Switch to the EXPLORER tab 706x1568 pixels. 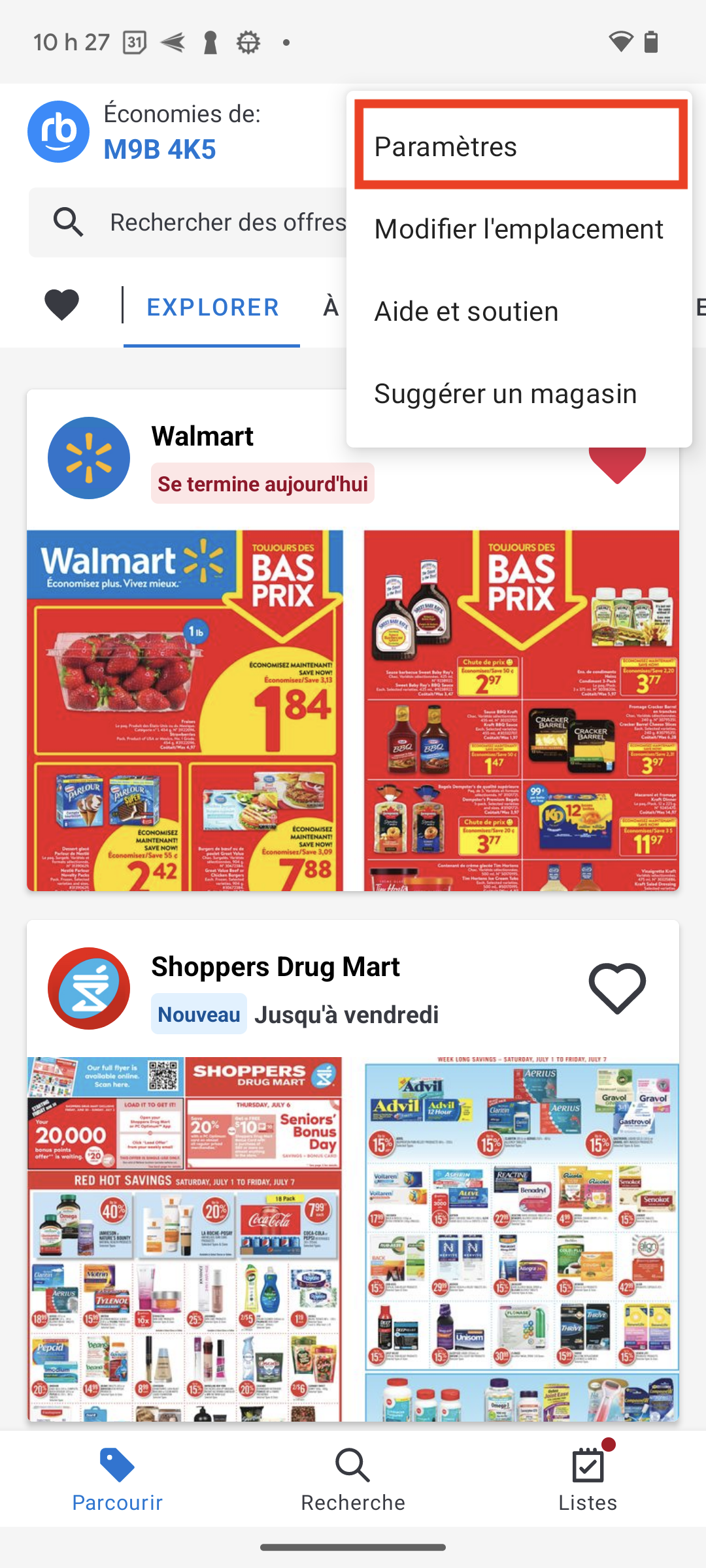pos(212,307)
